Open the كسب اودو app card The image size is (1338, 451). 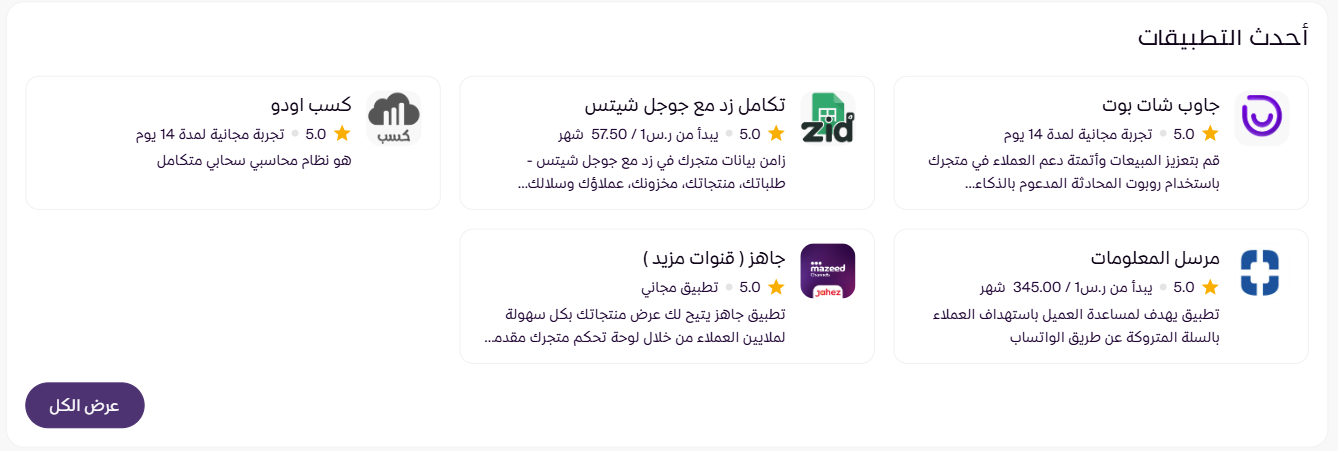tap(233, 143)
